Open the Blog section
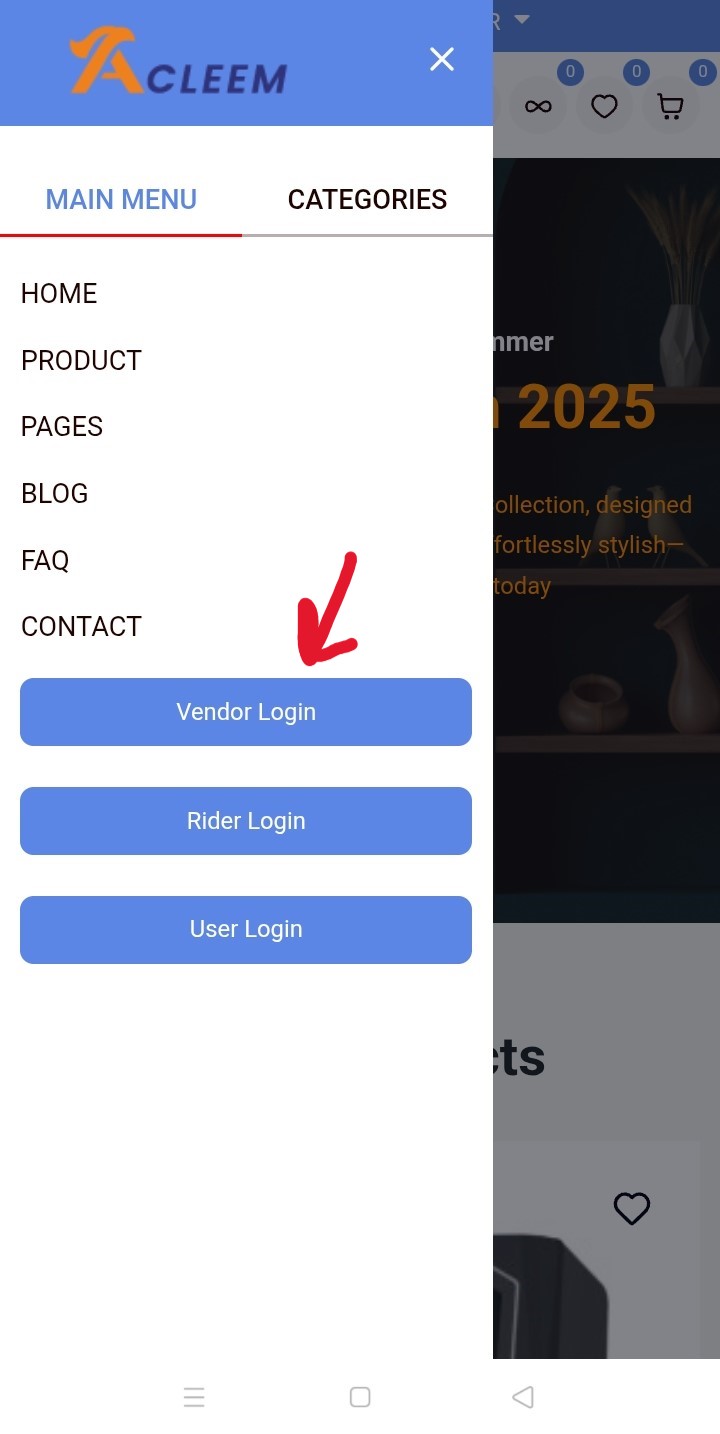The width and height of the screenshot is (720, 1434). [54, 493]
